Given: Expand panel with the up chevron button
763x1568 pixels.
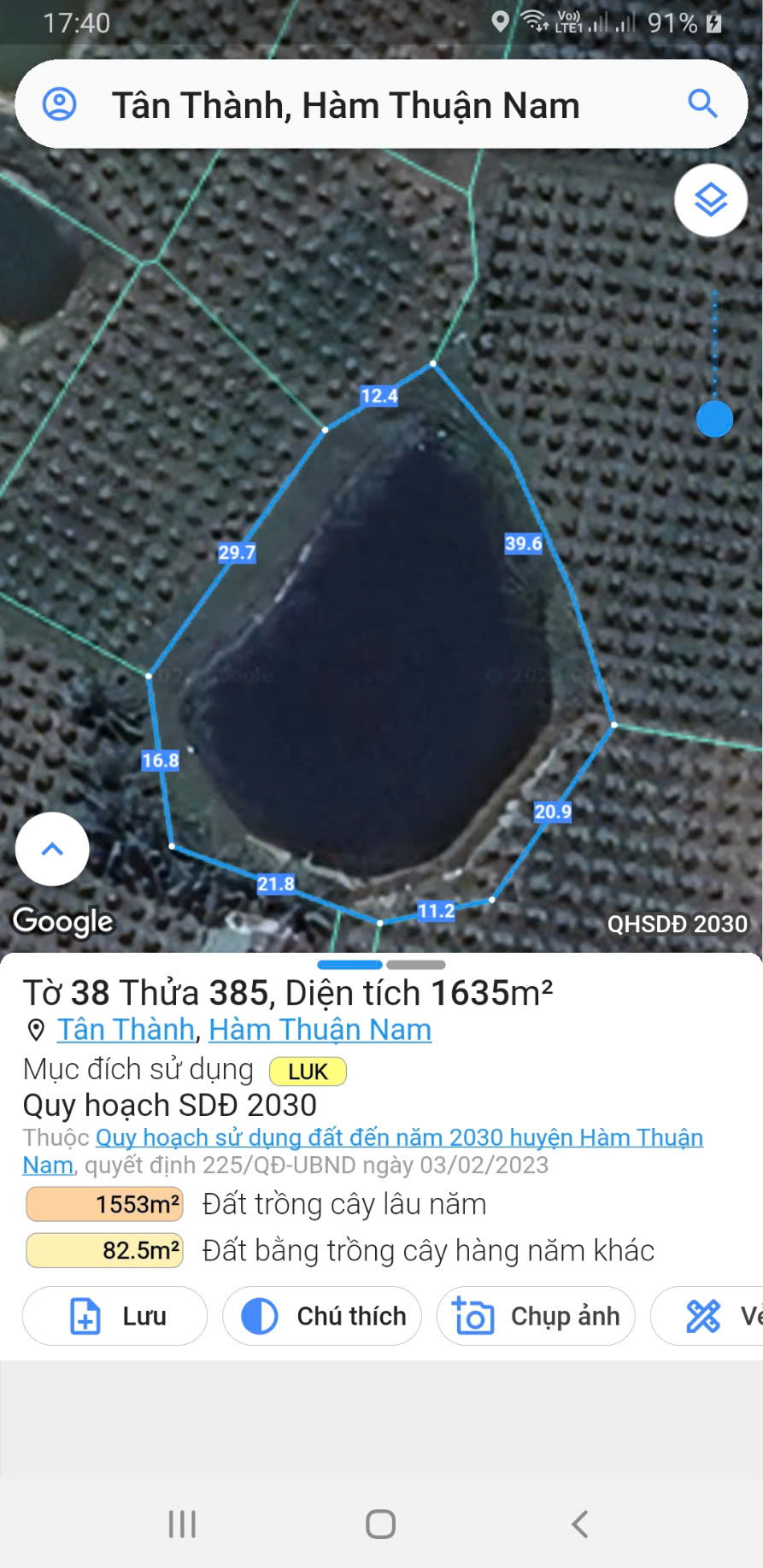Looking at the screenshot, I should click(52, 849).
